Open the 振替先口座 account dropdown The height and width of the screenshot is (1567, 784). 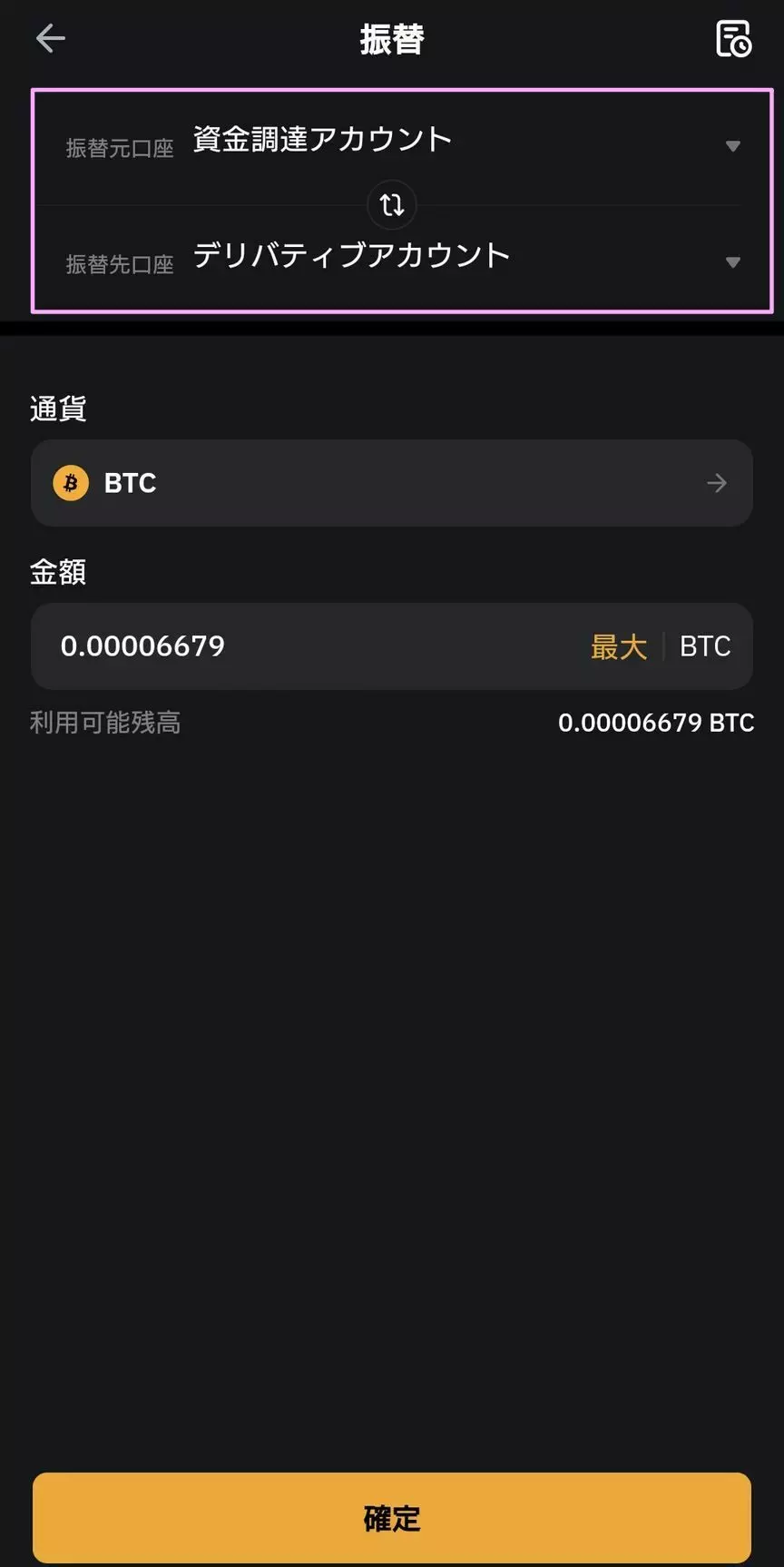click(402, 261)
